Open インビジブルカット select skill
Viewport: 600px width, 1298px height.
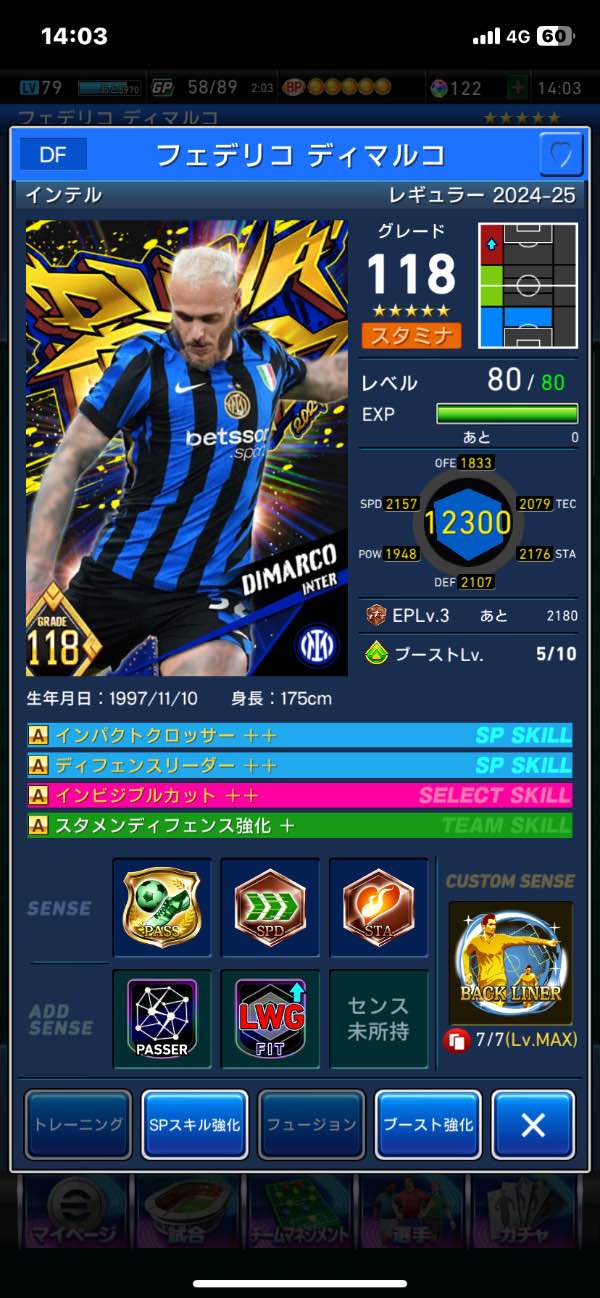pyautogui.click(x=299, y=796)
